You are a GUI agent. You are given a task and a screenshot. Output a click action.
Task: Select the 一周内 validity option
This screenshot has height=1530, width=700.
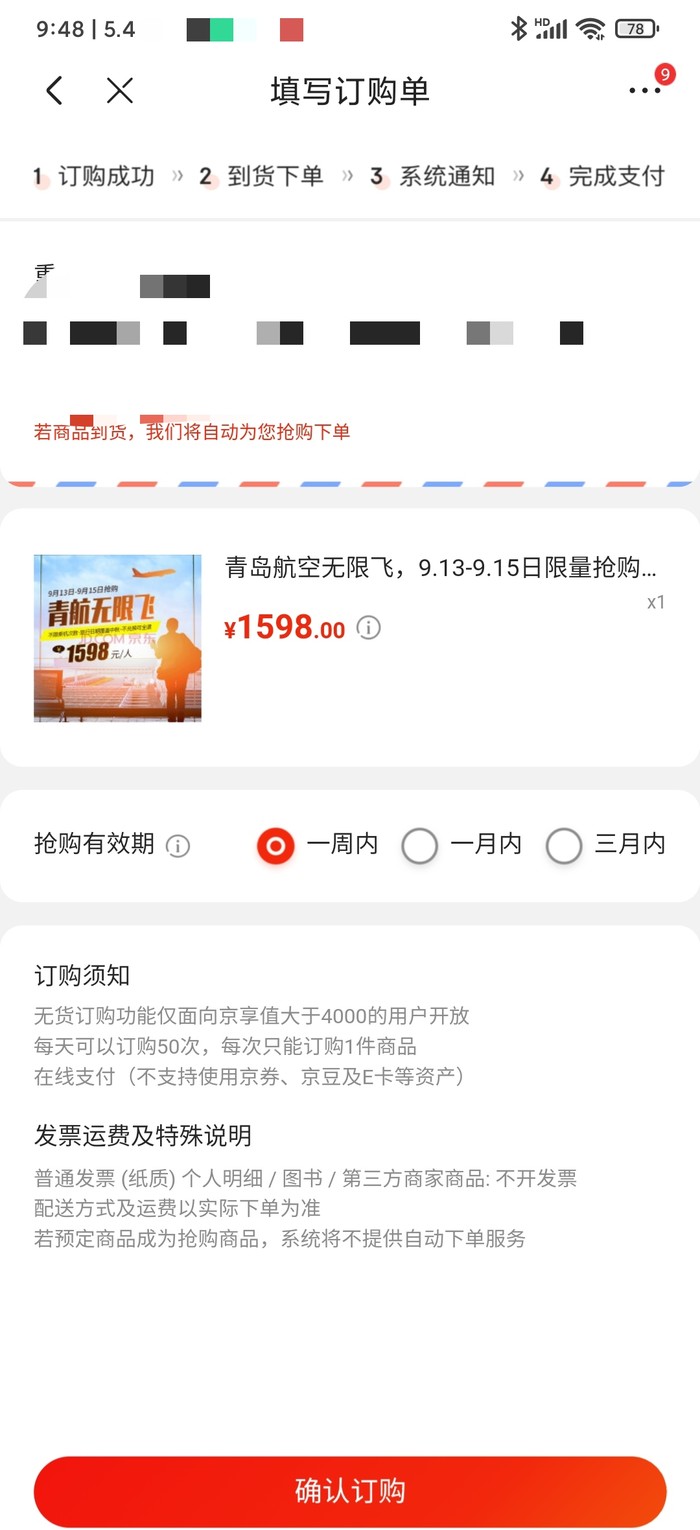[276, 846]
